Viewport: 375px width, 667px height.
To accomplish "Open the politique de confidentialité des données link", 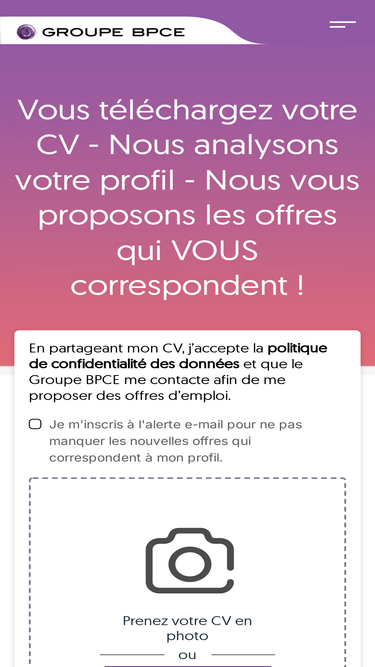I will coord(178,356).
